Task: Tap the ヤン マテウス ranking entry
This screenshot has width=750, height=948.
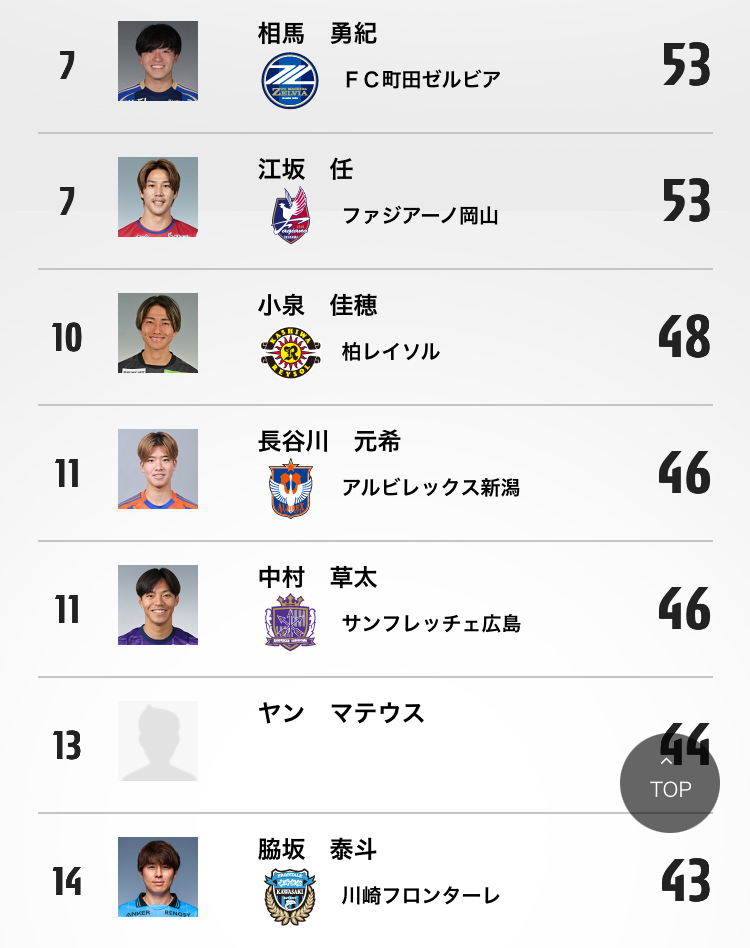Action: tap(340, 744)
